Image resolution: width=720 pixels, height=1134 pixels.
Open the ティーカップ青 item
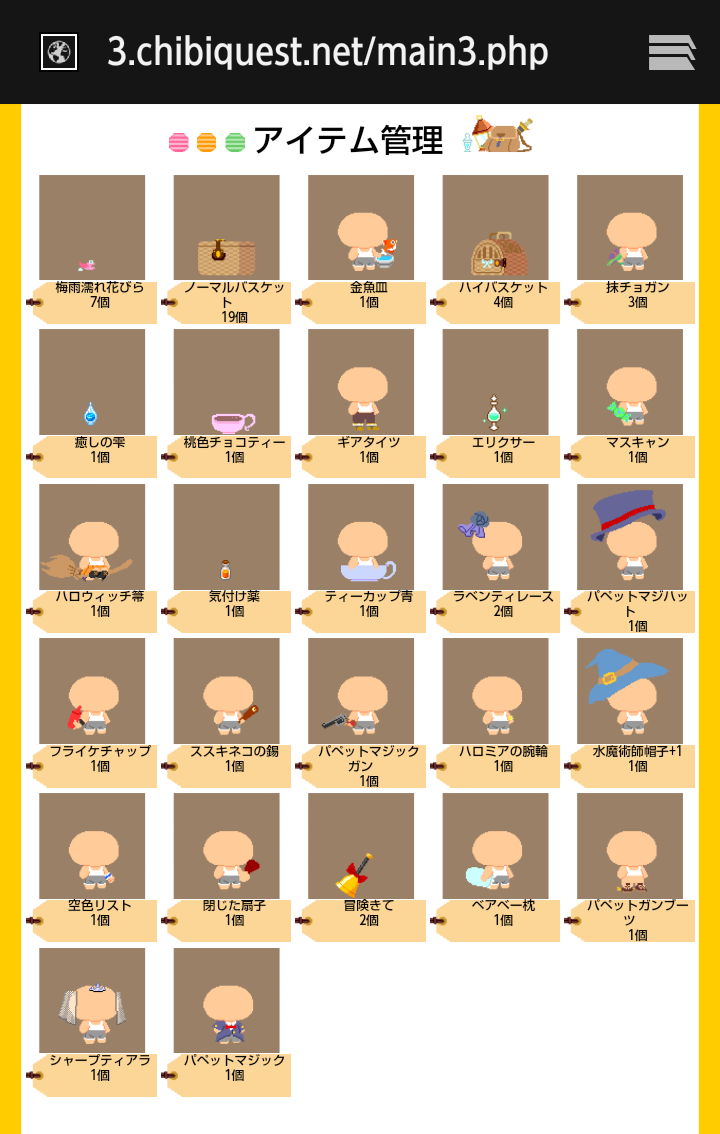point(361,537)
